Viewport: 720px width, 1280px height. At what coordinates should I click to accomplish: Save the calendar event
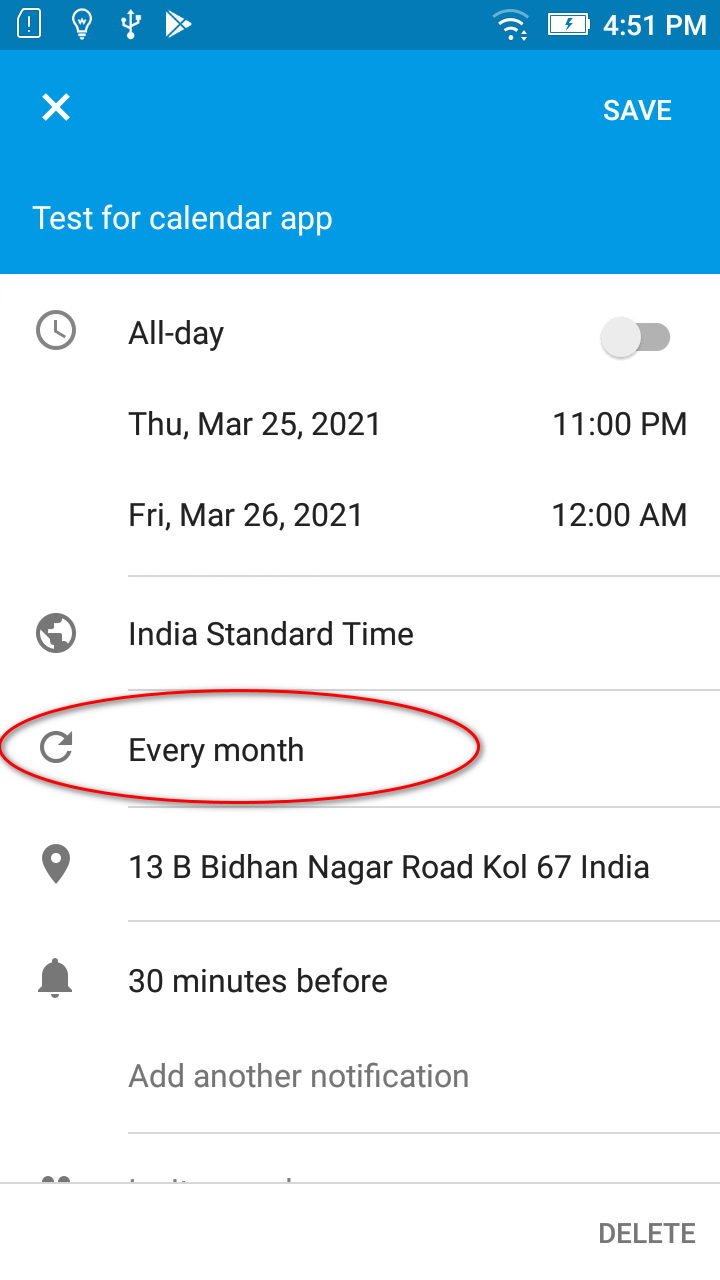[x=637, y=110]
